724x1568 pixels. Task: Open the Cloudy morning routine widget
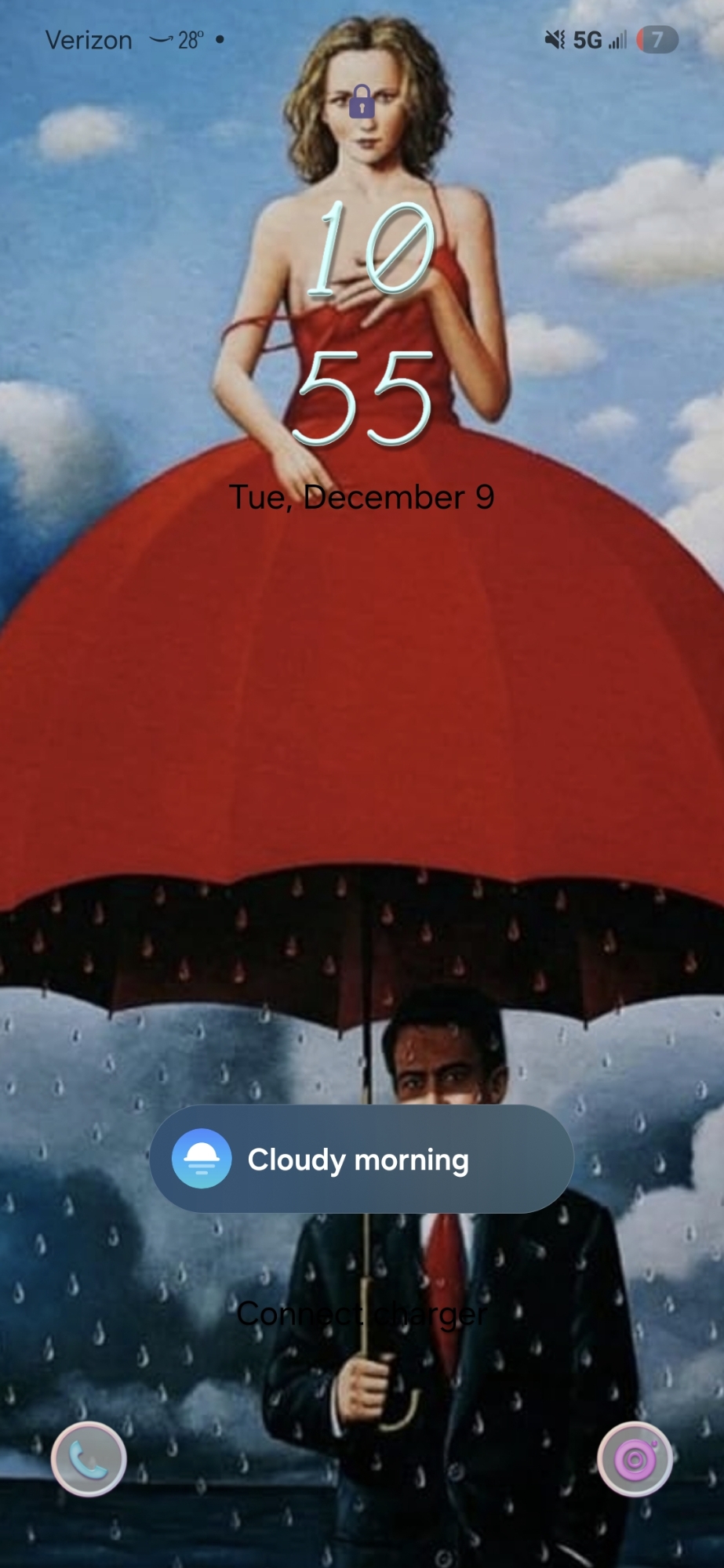362,1159
